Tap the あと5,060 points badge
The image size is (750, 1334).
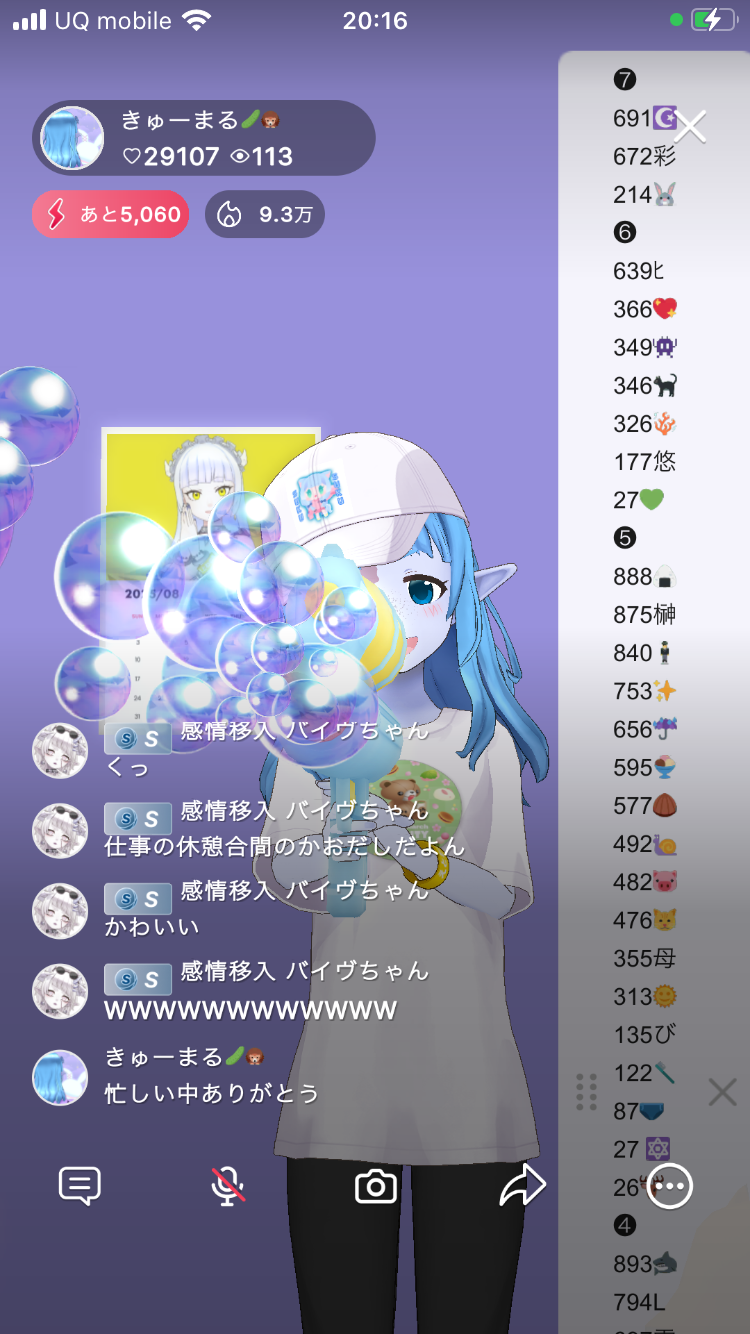click(111, 214)
